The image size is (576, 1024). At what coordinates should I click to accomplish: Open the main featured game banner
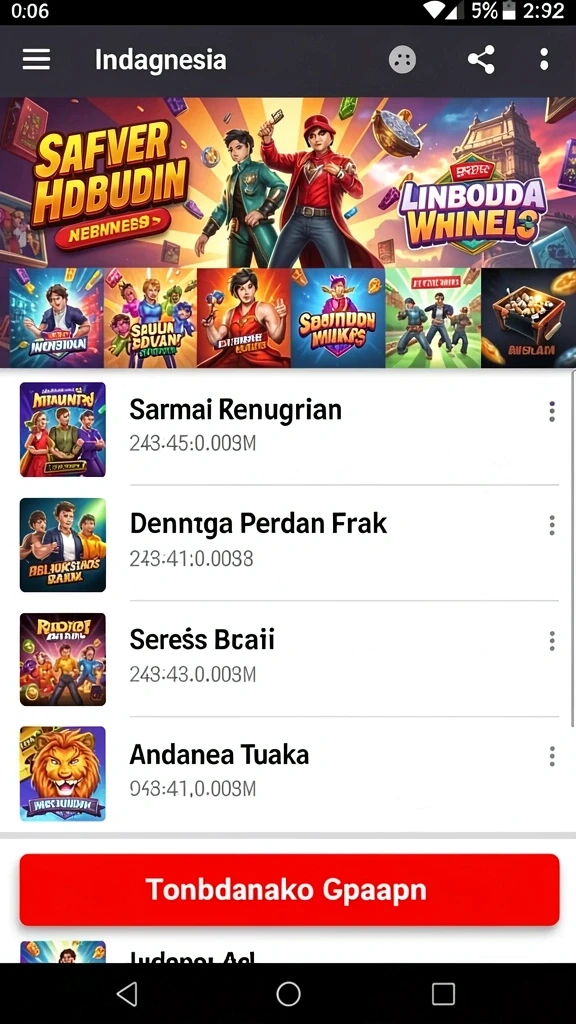coord(288,182)
